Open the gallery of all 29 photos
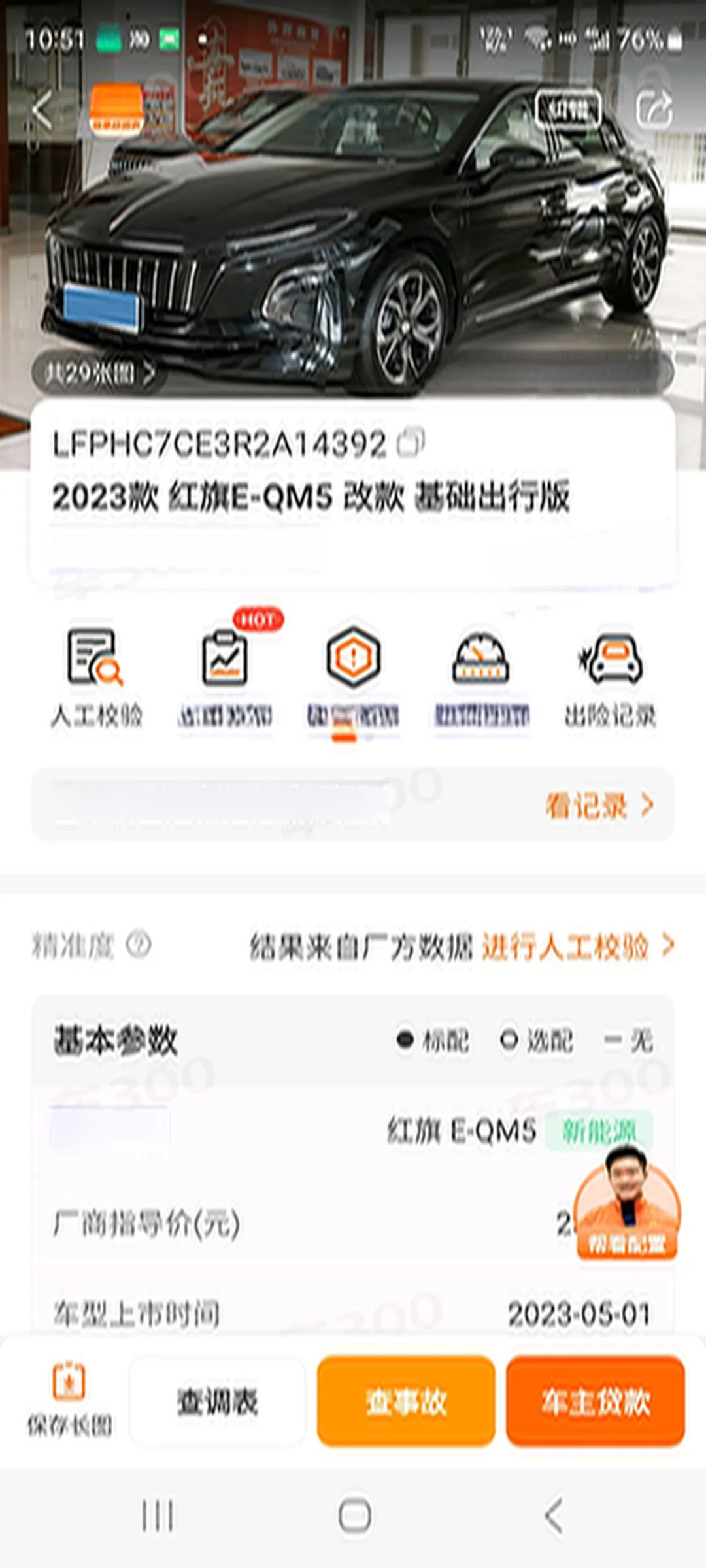This screenshot has height=1568, width=706. pyautogui.click(x=98, y=374)
